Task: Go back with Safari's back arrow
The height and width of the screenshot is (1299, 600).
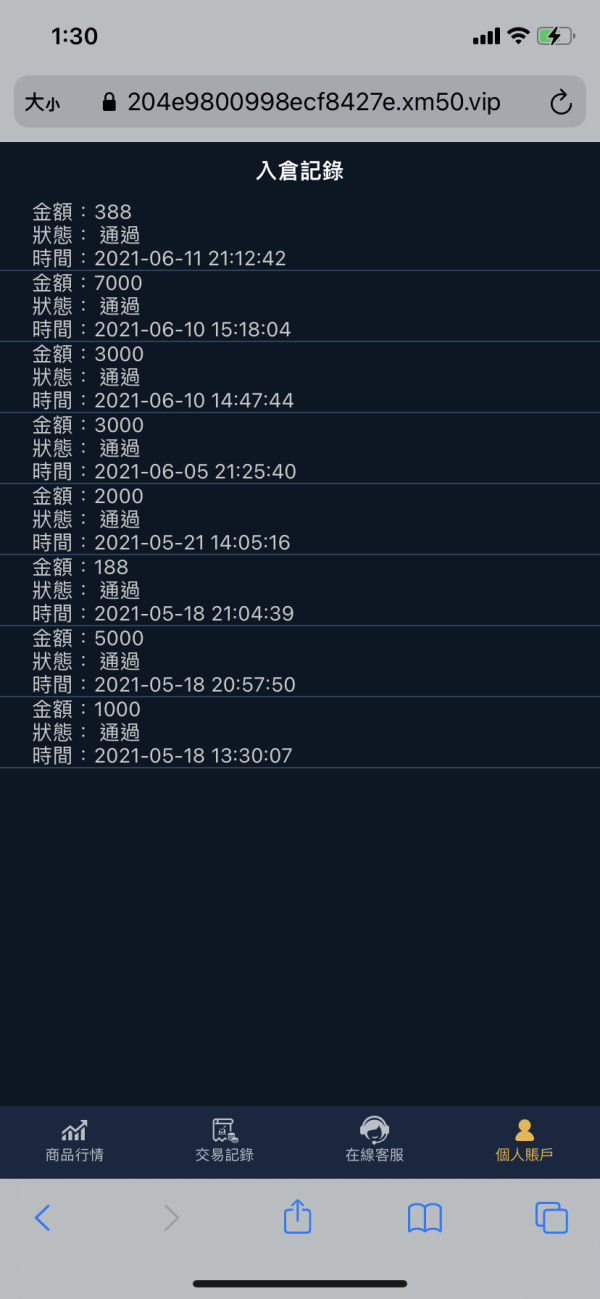Action: pos(42,1217)
